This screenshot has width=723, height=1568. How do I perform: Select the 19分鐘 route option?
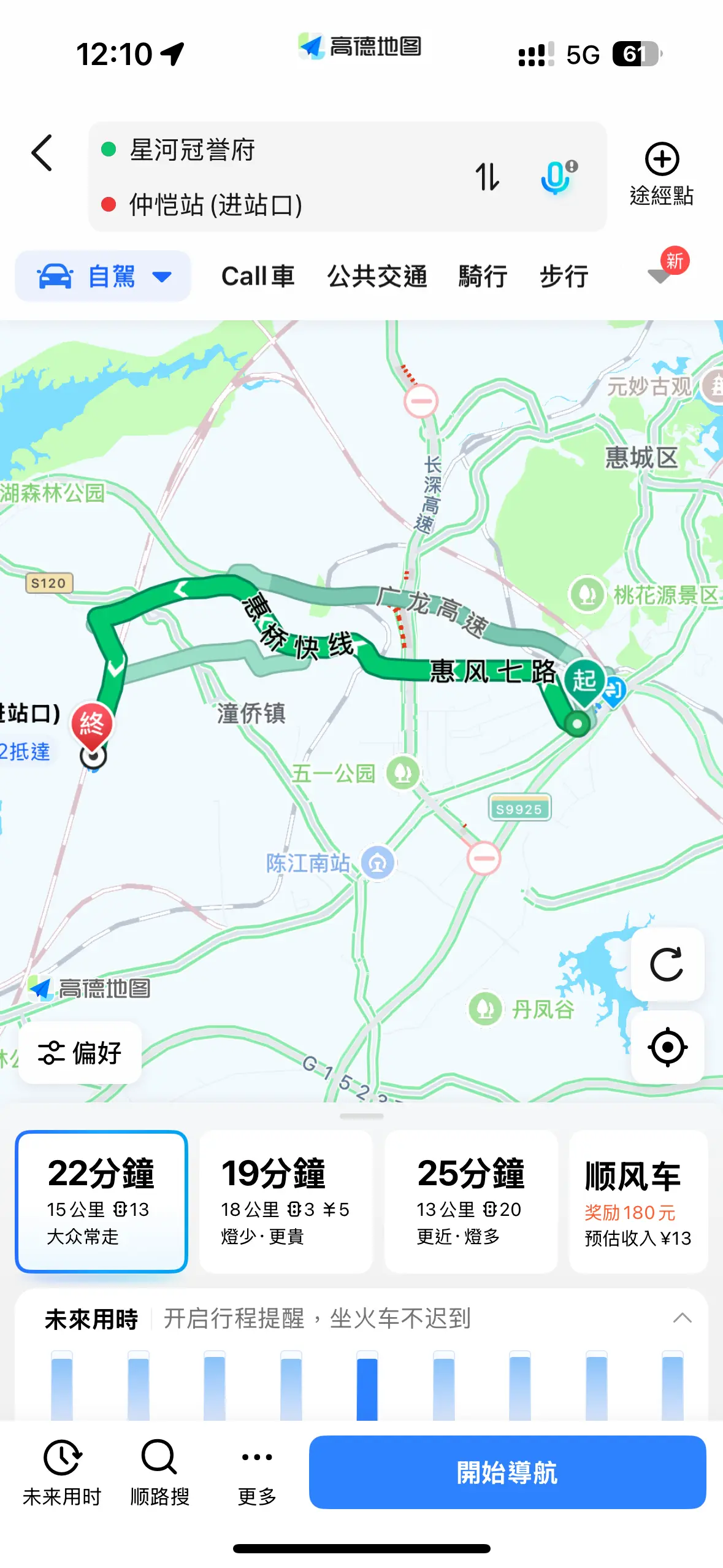pyautogui.click(x=286, y=1201)
